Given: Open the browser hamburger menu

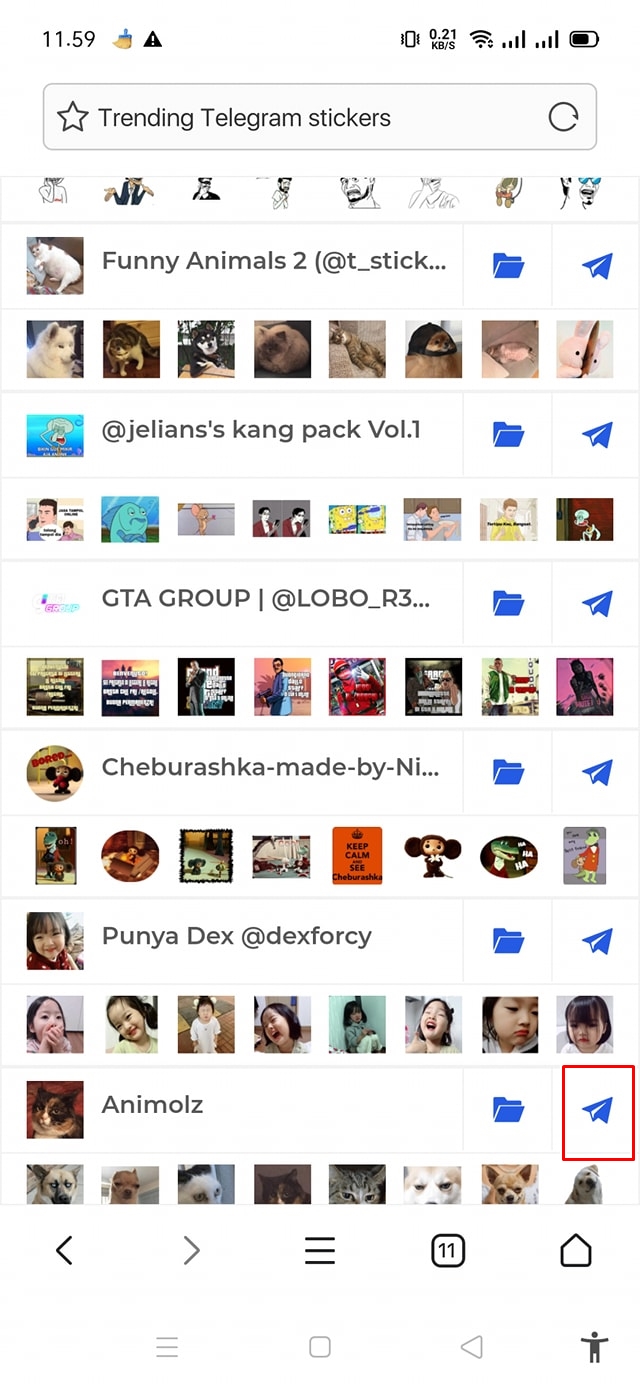Looking at the screenshot, I should 320,1250.
